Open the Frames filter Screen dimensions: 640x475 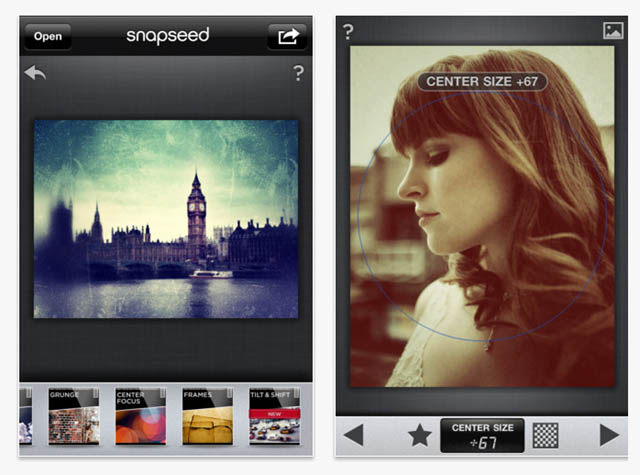[x=207, y=416]
